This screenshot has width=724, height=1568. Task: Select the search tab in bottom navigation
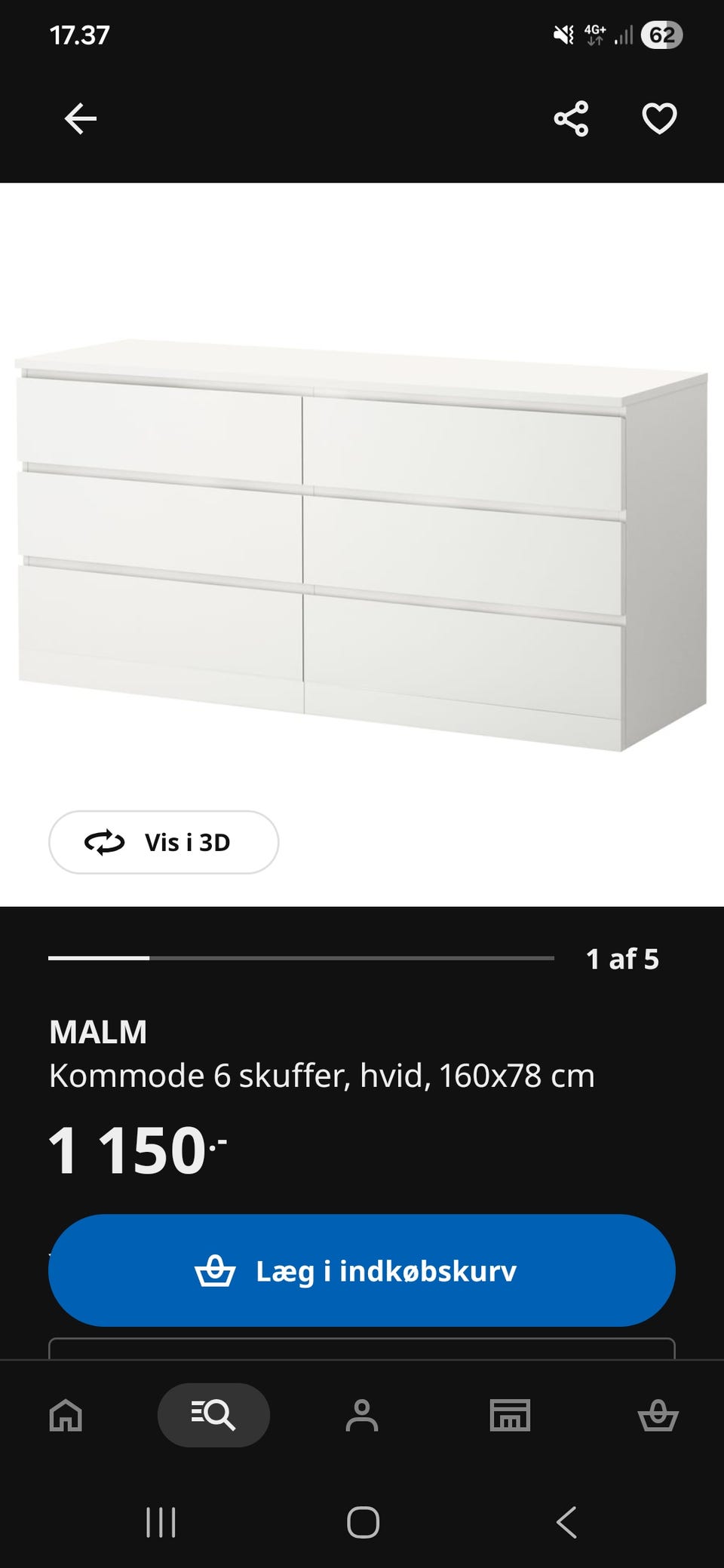click(x=213, y=1414)
